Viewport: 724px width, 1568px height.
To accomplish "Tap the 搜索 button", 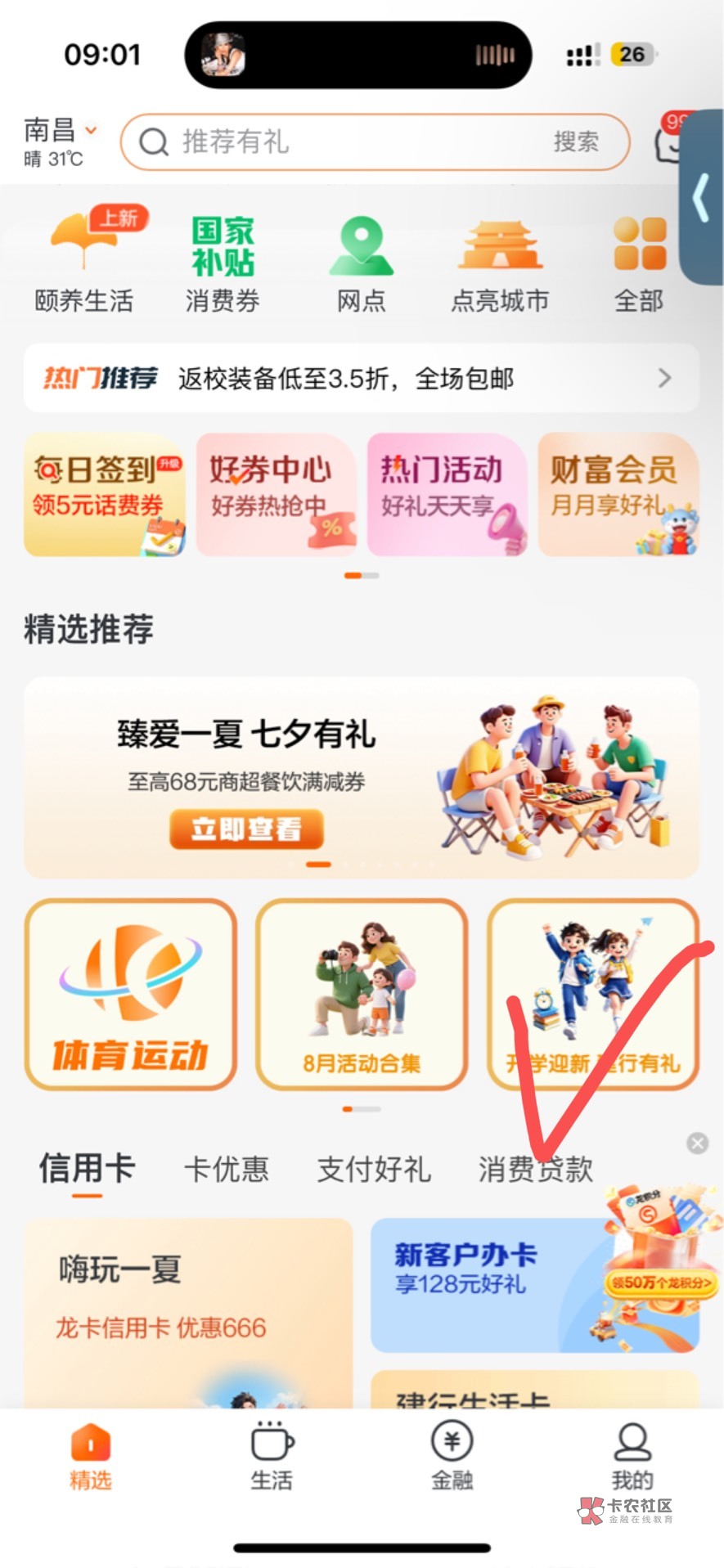I will tap(576, 142).
